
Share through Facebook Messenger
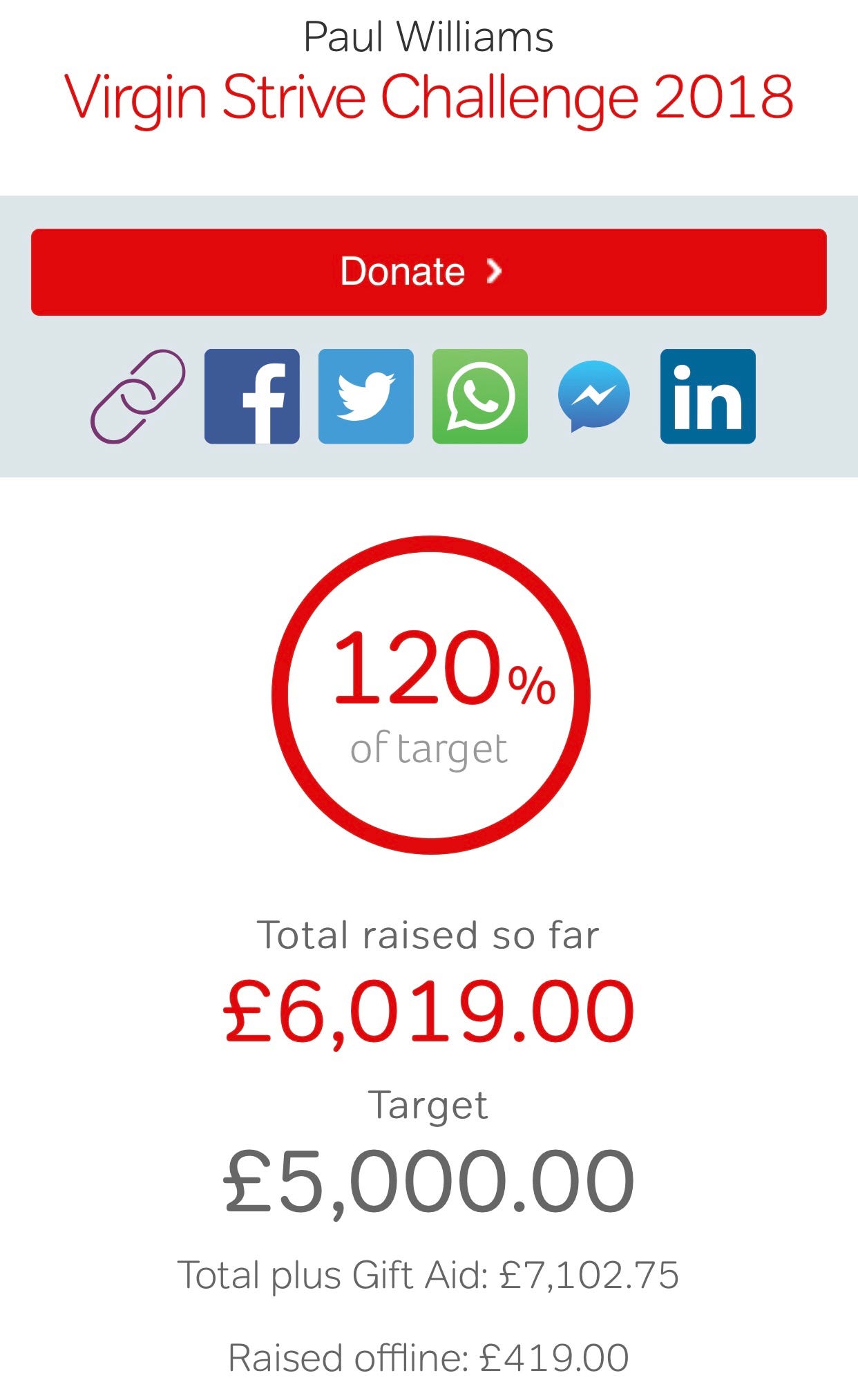594,397
